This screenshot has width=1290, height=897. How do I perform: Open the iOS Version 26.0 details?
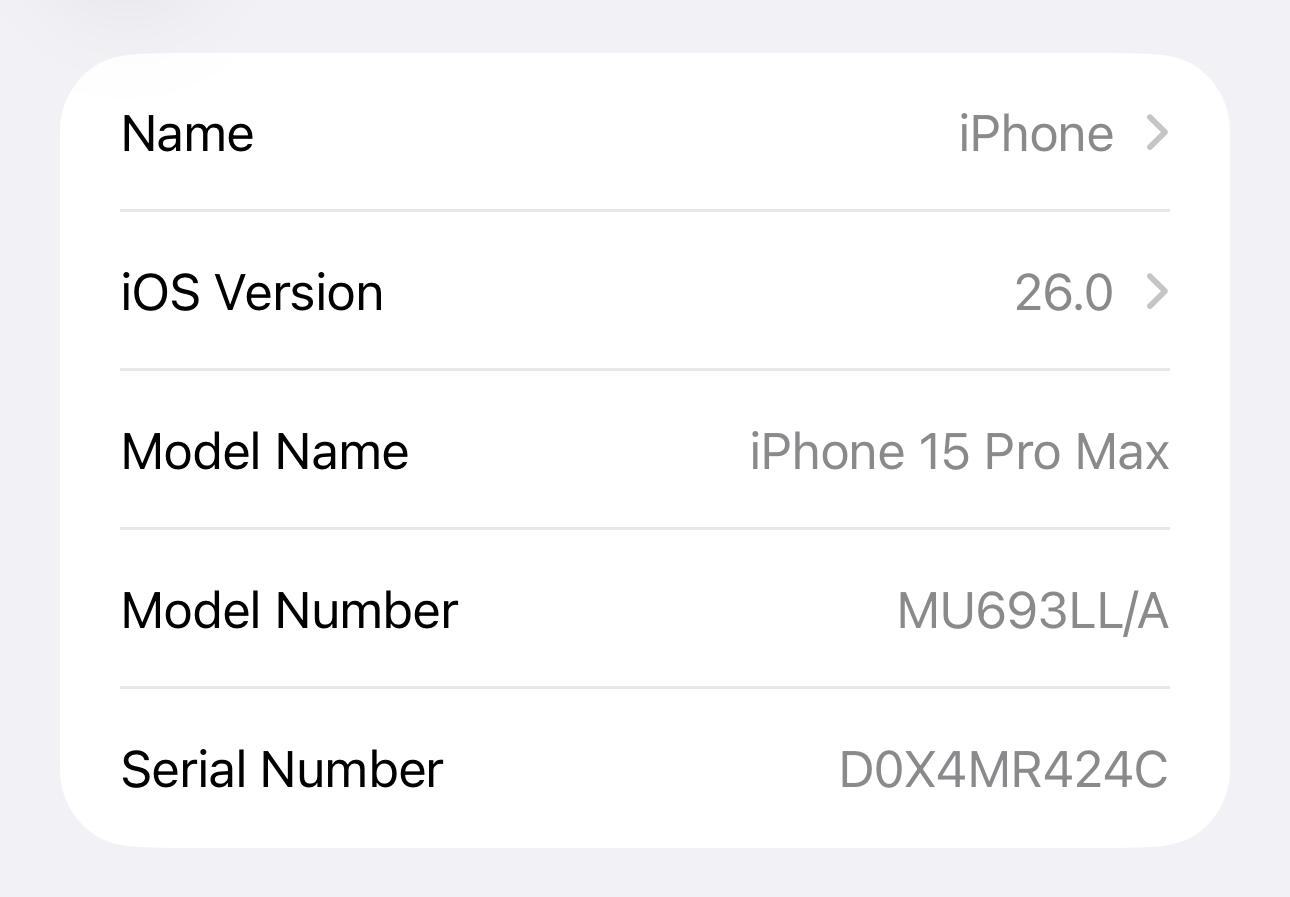point(644,292)
